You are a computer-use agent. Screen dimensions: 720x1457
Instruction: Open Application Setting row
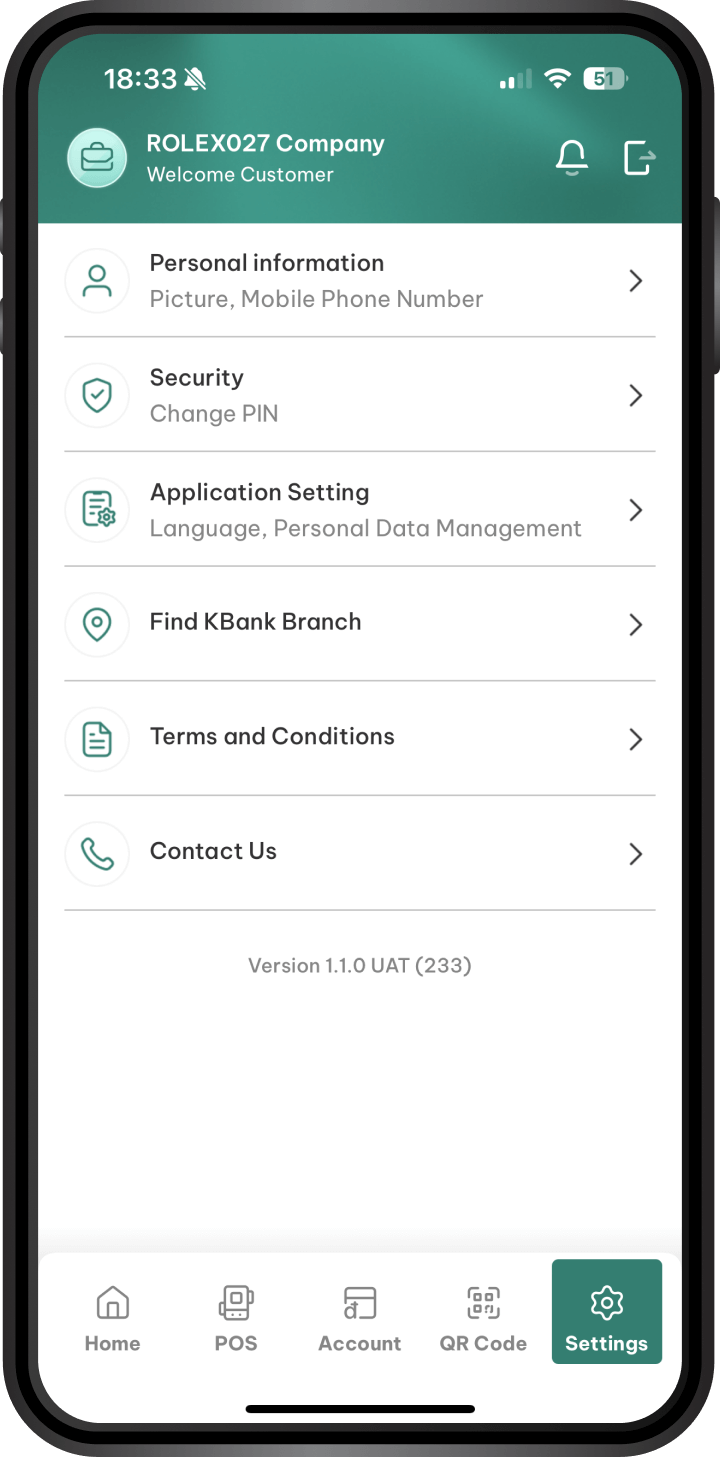coord(360,510)
